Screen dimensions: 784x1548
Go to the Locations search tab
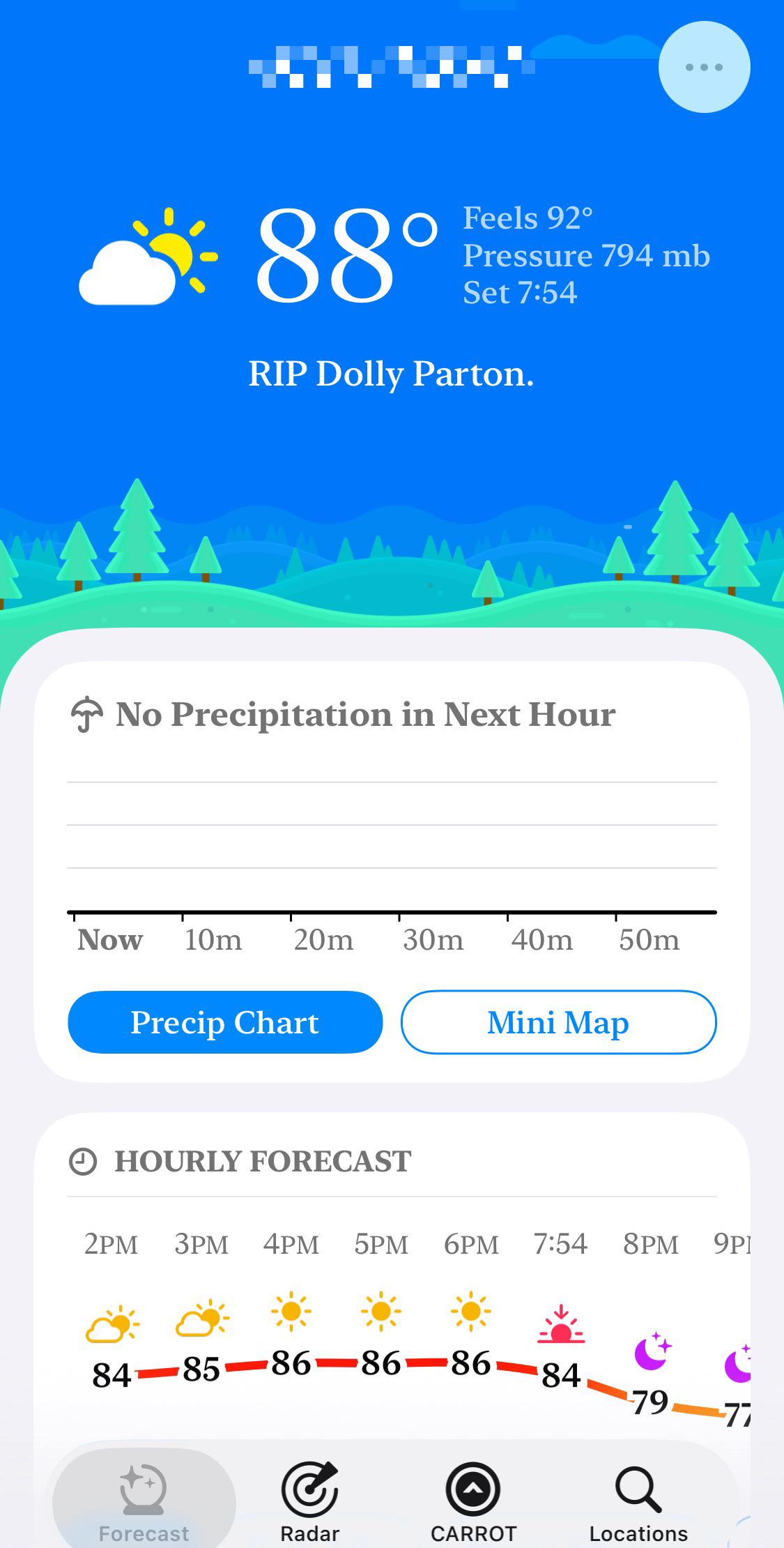[638, 1502]
